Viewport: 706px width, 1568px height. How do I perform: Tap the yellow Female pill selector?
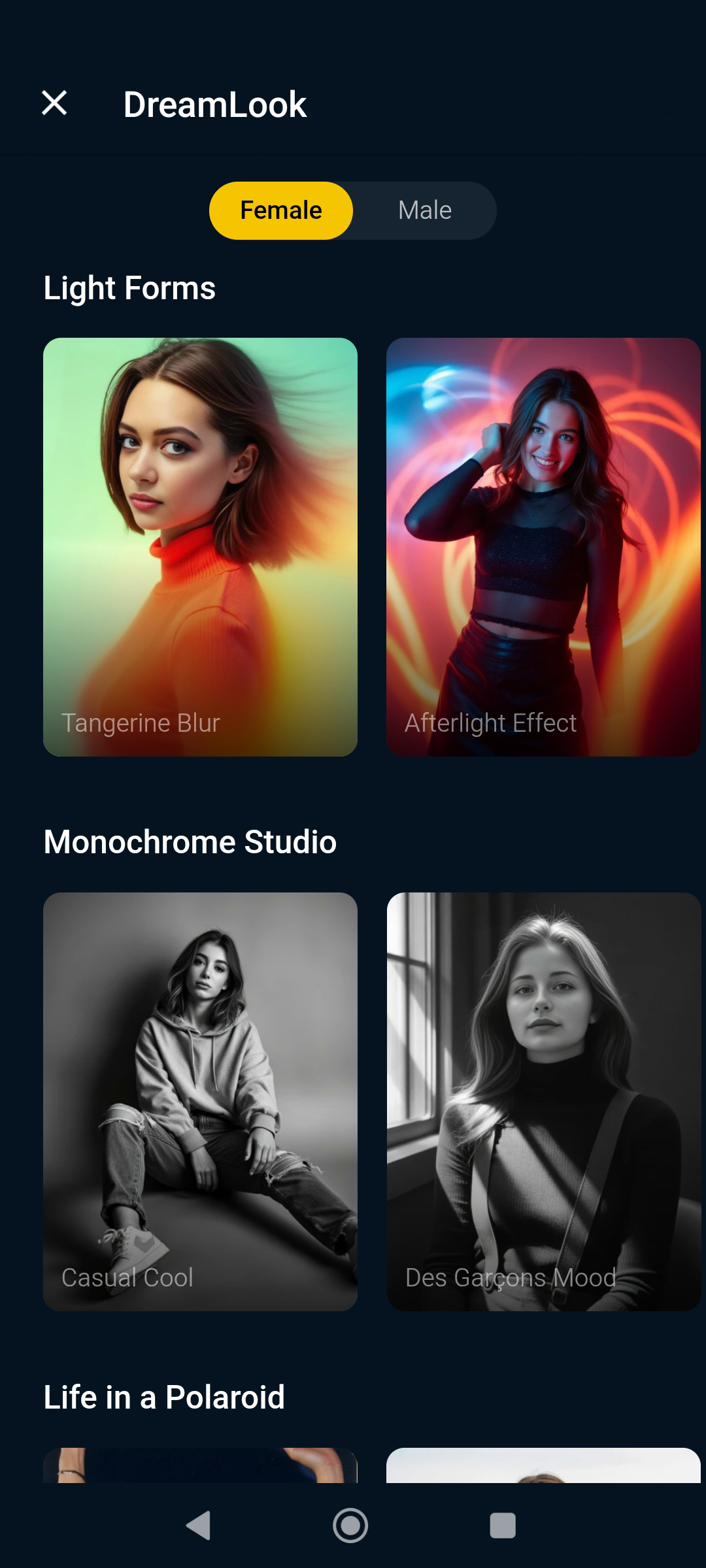coord(280,210)
